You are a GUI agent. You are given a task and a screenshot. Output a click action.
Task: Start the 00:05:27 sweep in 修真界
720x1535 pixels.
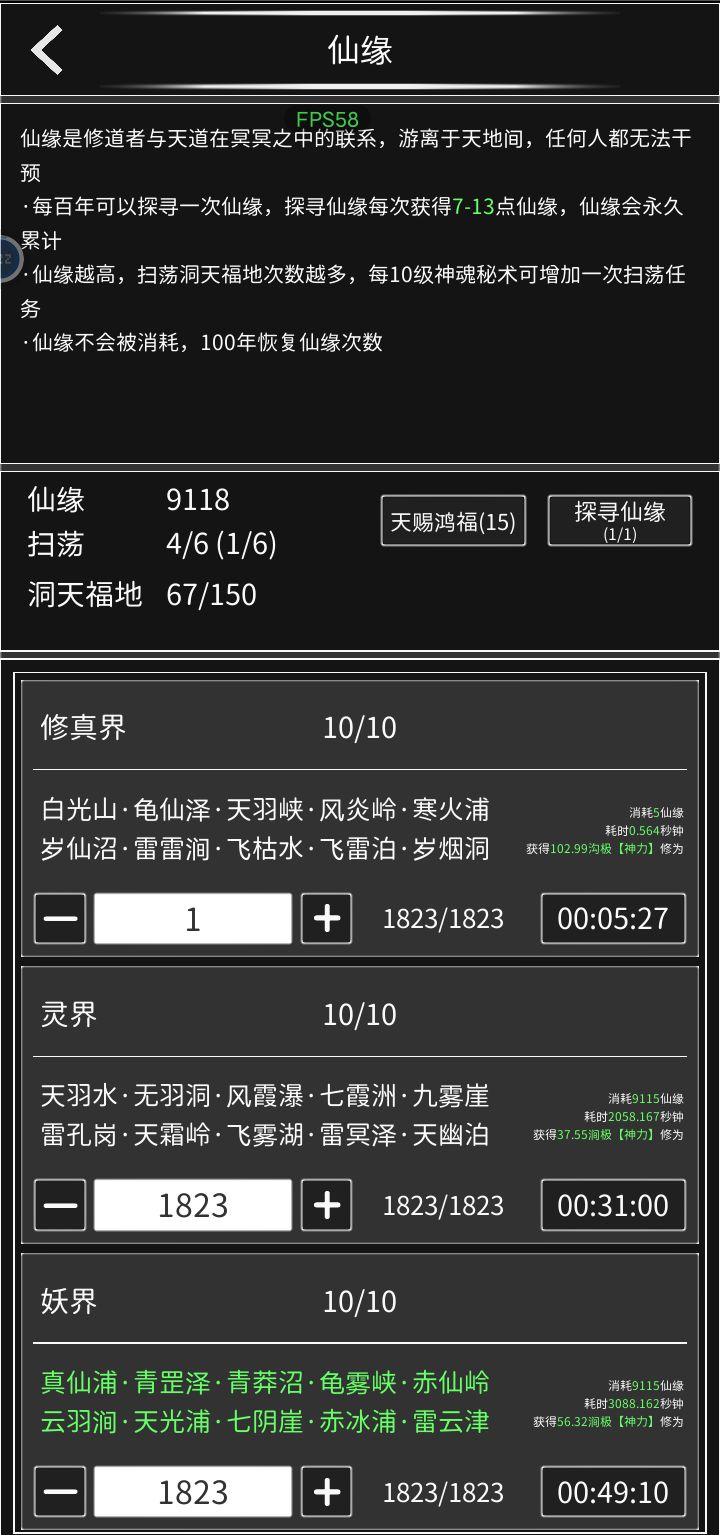pyautogui.click(x=612, y=918)
